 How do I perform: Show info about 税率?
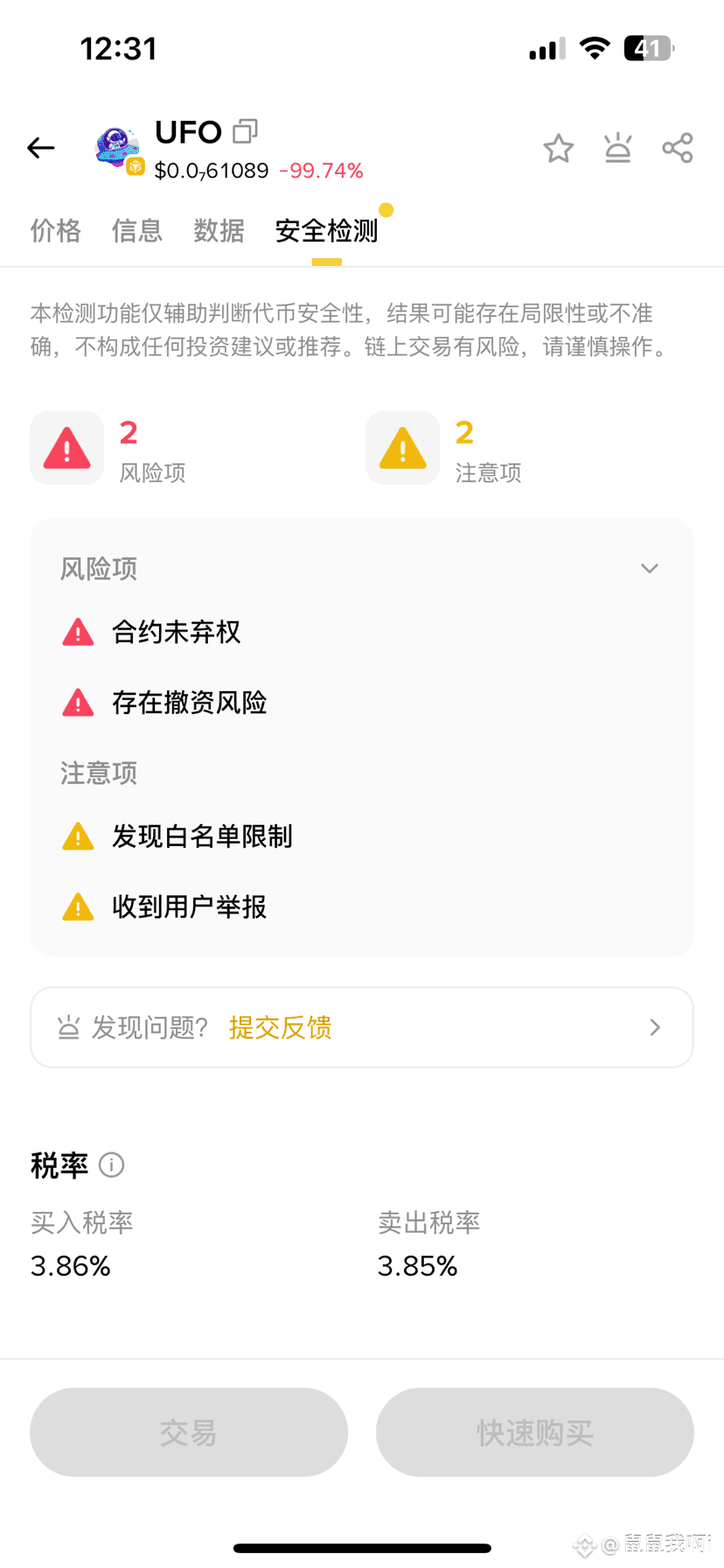pos(112,1165)
